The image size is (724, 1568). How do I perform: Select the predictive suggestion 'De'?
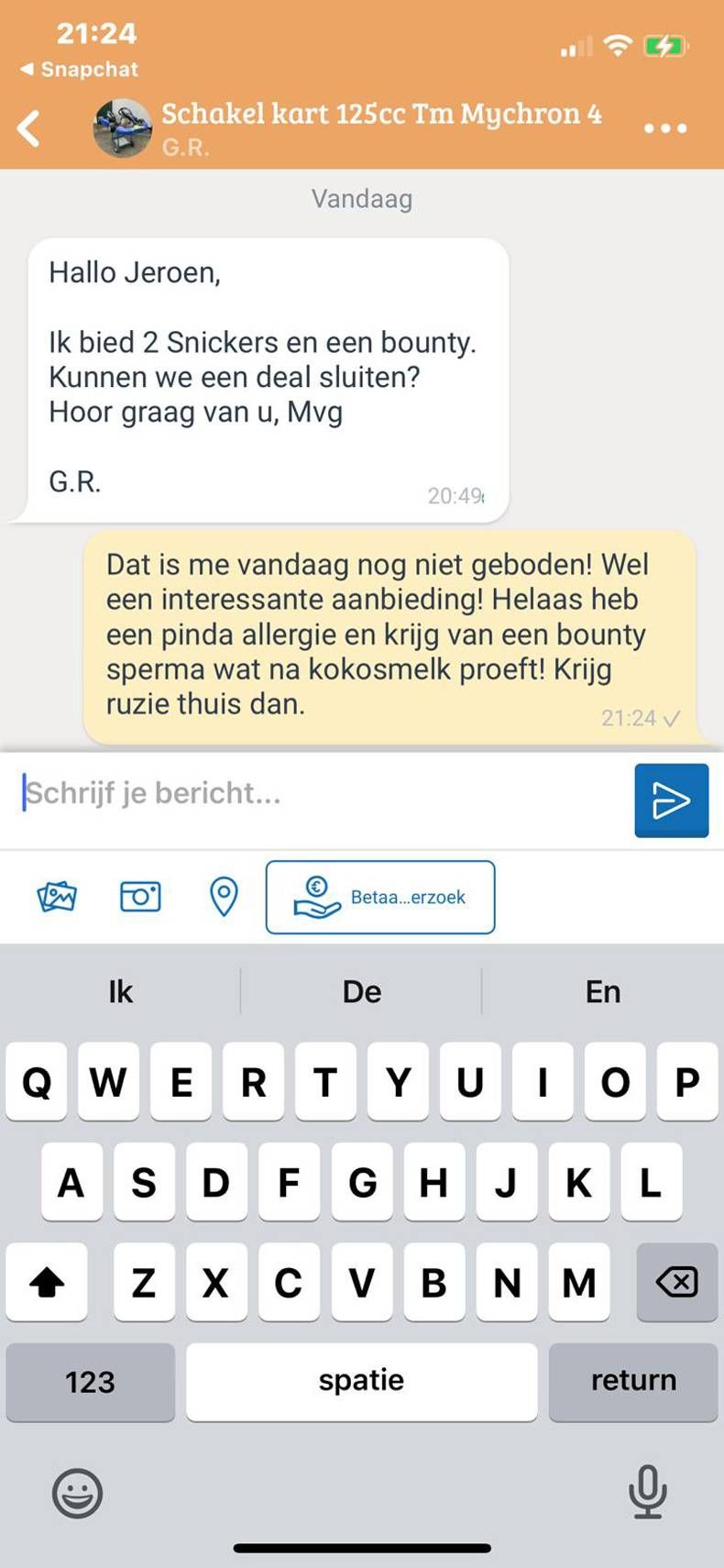tap(361, 991)
